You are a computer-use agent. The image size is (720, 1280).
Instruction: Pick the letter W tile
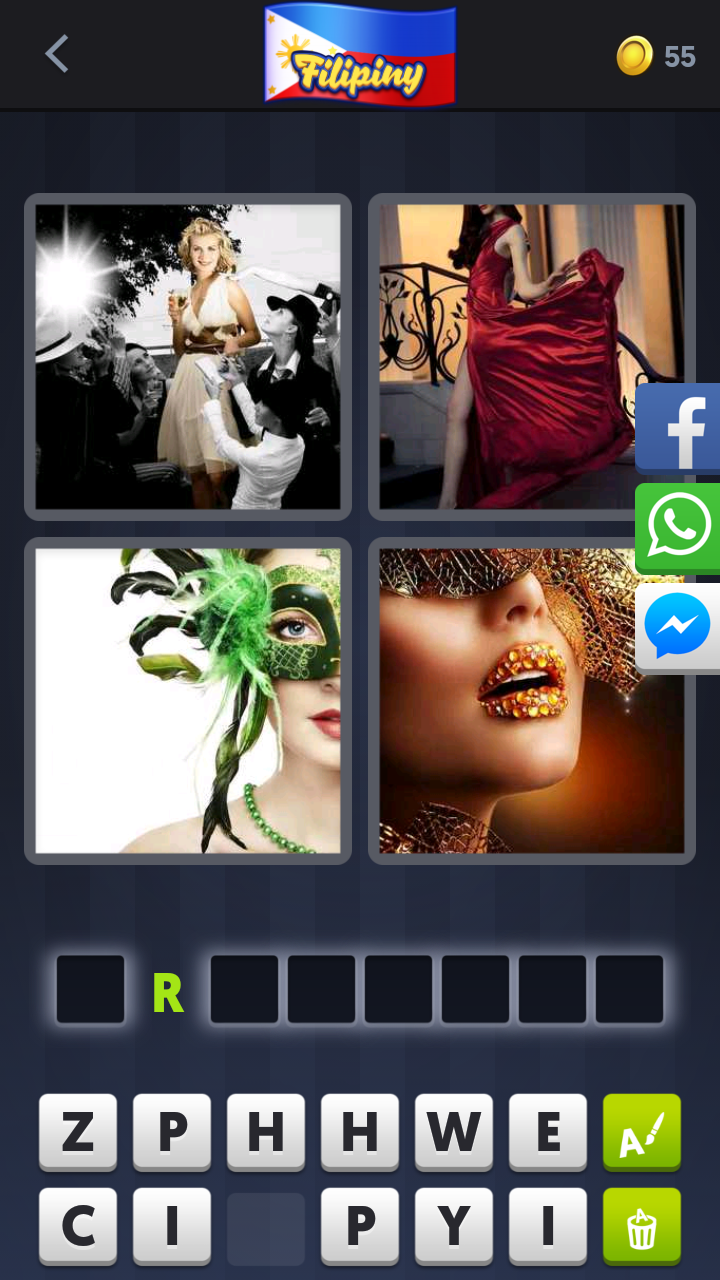pos(454,1132)
